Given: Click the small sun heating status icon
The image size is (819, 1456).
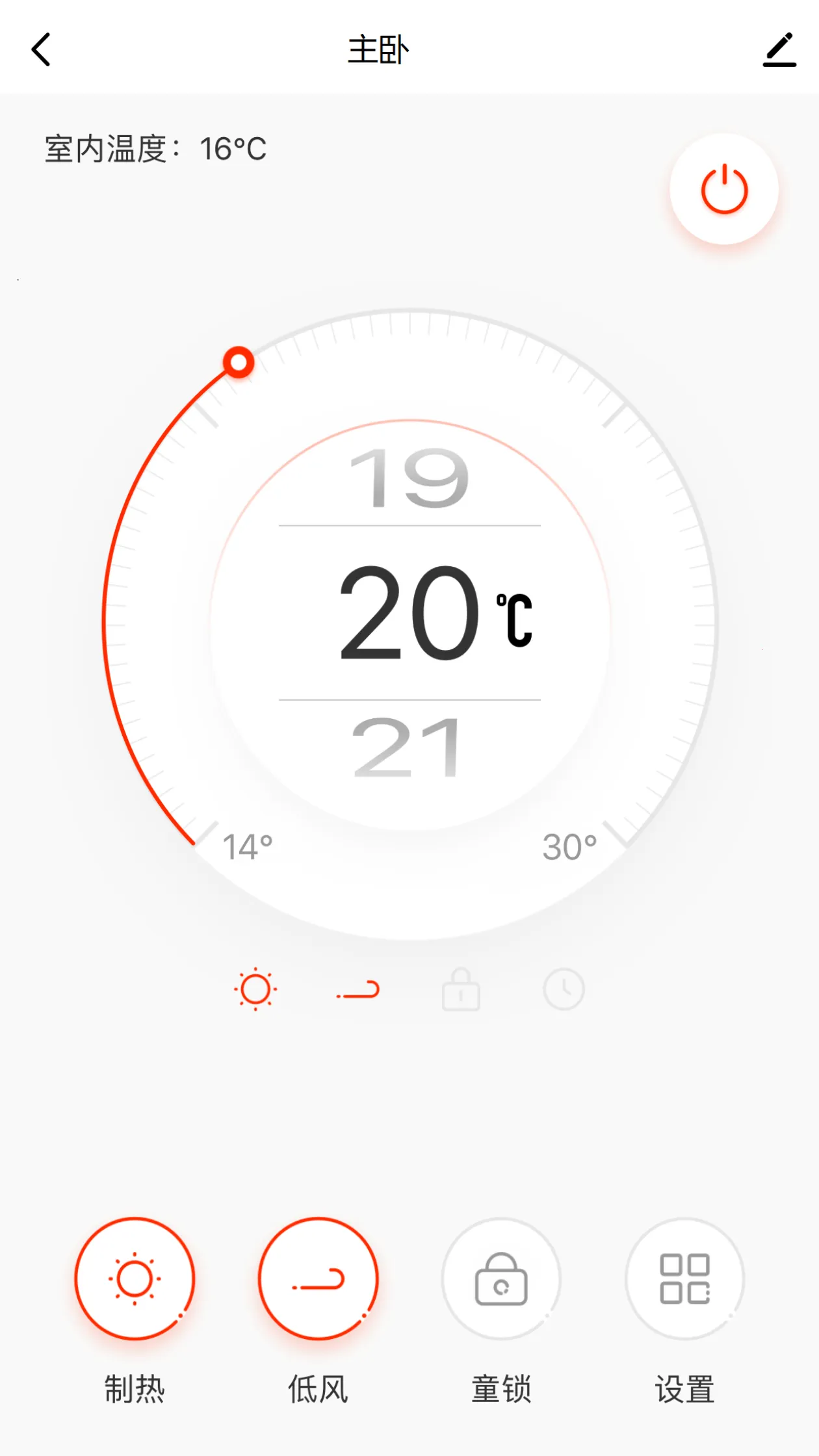Looking at the screenshot, I should [x=255, y=989].
